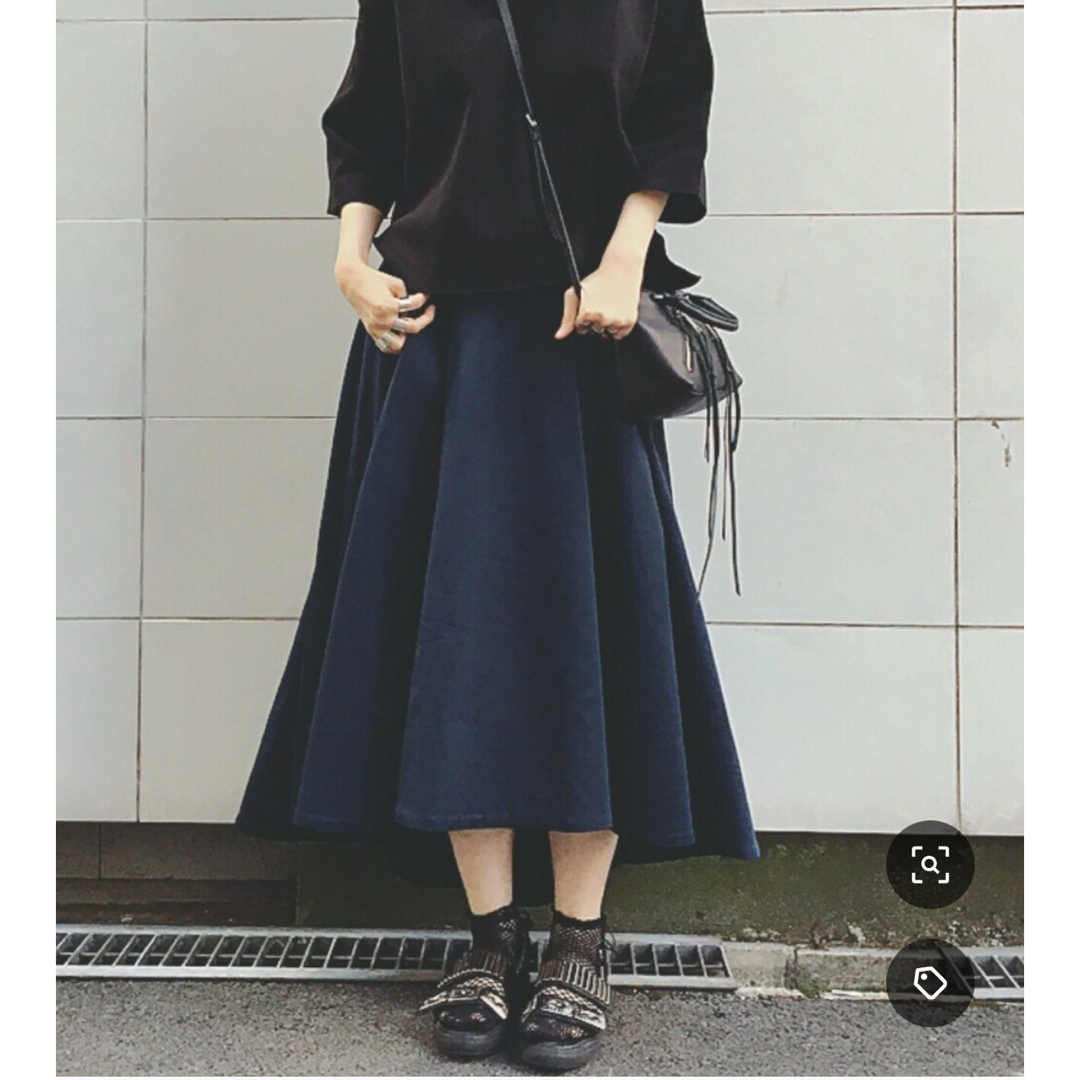Open visual search lens icon
Image resolution: width=1080 pixels, height=1080 pixels.
pyautogui.click(x=930, y=864)
